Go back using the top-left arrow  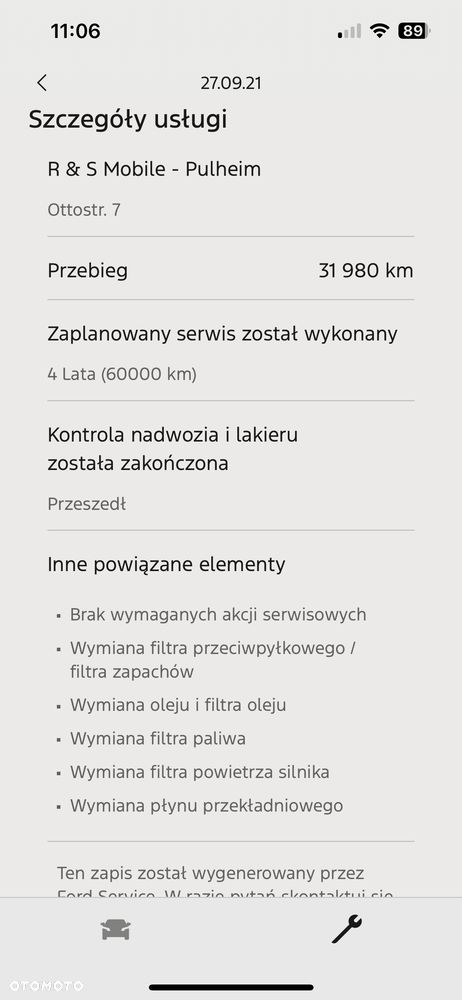[42, 83]
